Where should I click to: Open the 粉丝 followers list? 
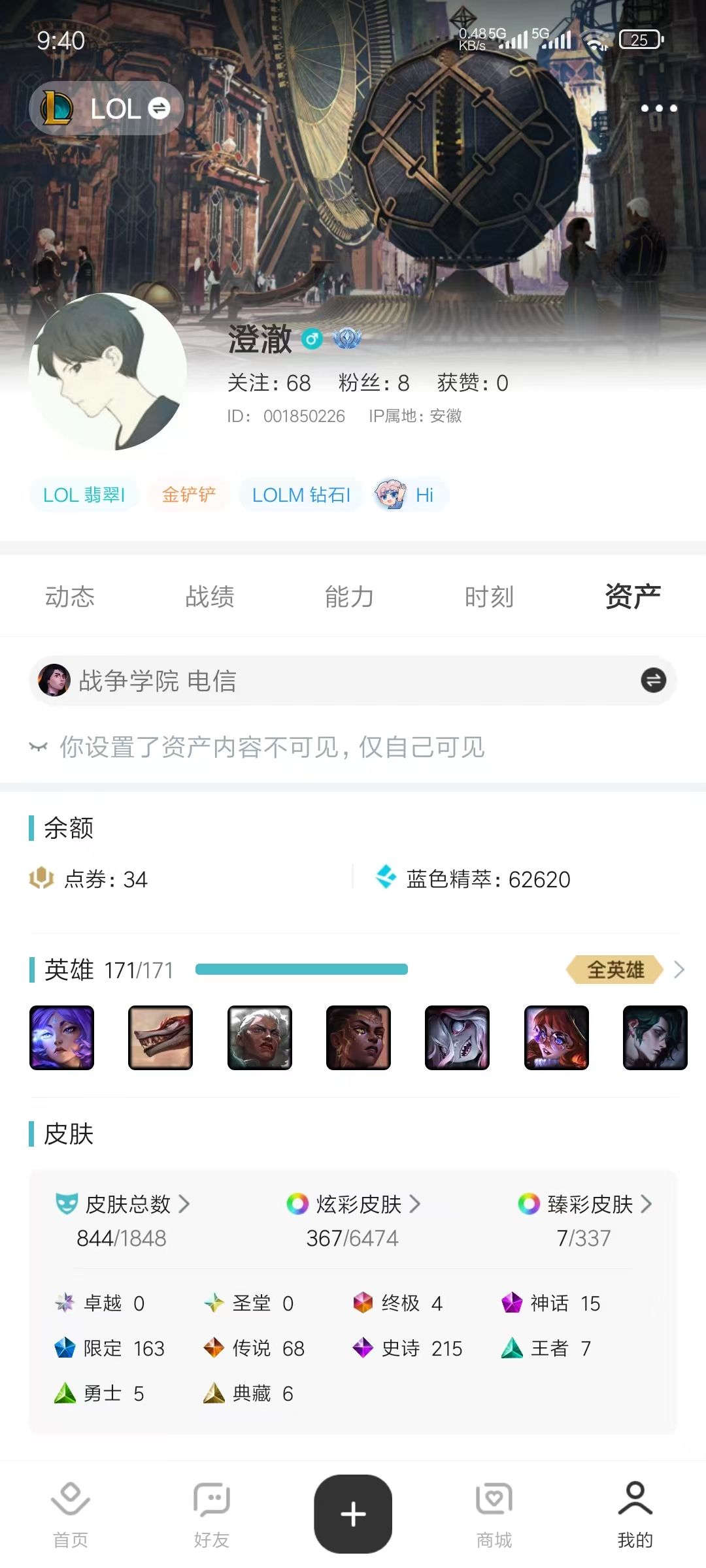[x=374, y=383]
